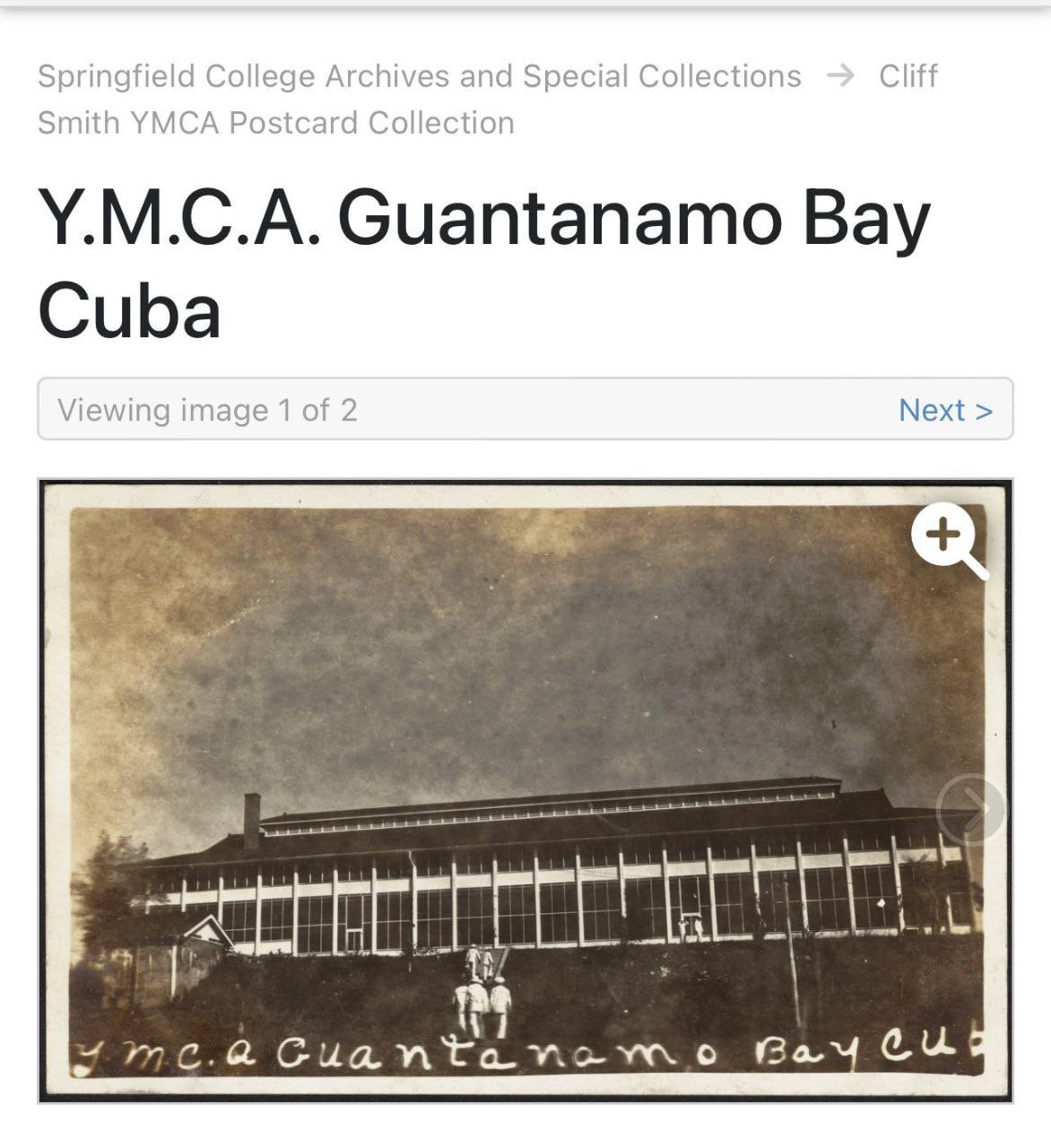This screenshot has height=1148, width=1051.
Task: Open Springfield College Archives breadcrumb link
Action: click(419, 76)
